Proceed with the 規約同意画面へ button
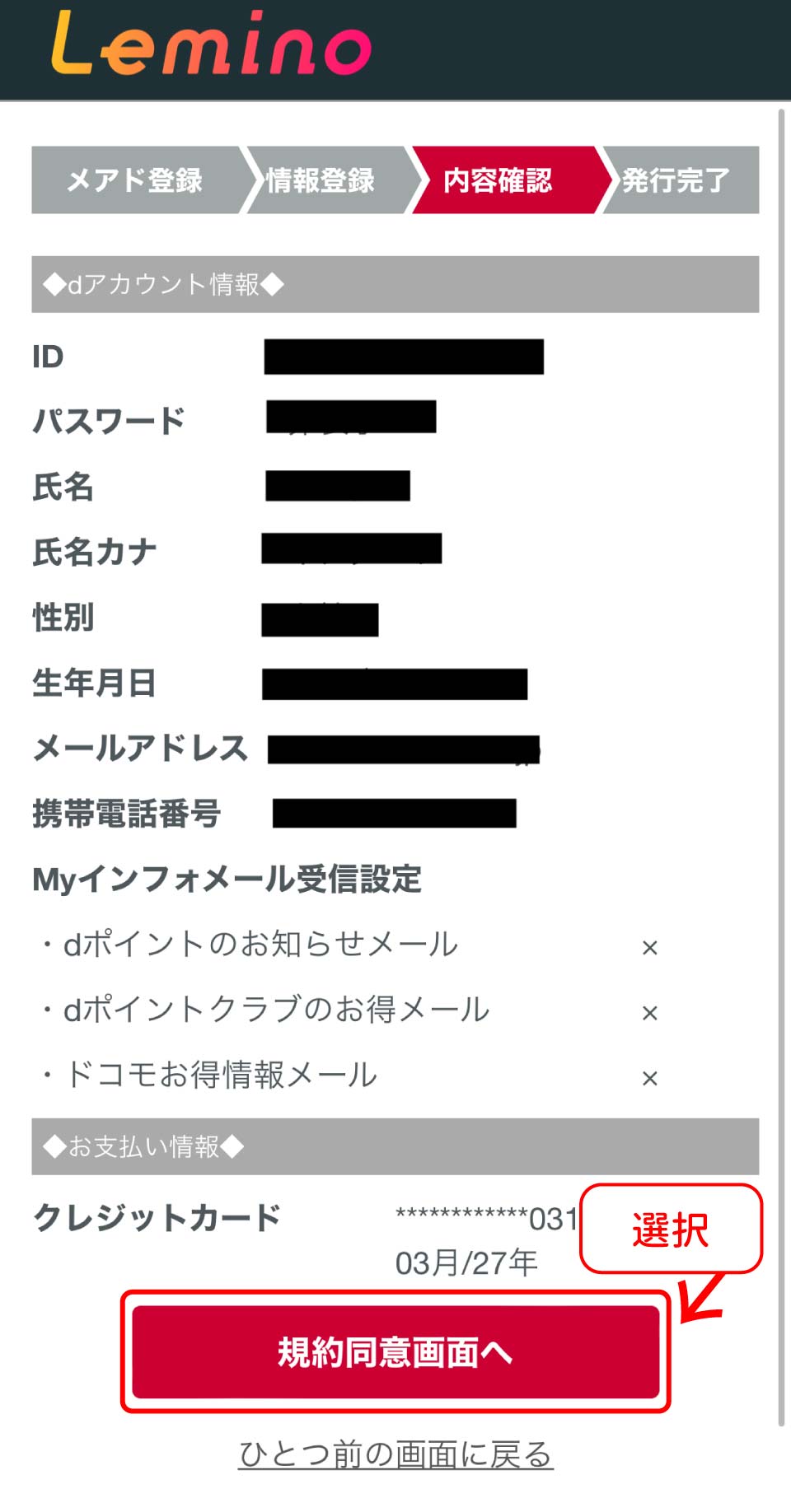791x1512 pixels. (x=395, y=1352)
